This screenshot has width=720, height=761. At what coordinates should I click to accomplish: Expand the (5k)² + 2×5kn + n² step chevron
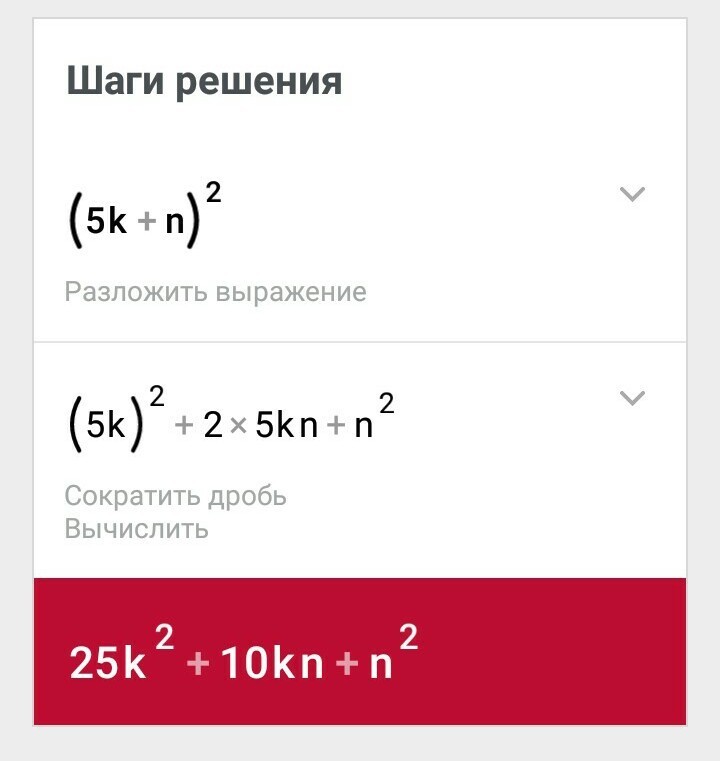point(632,398)
